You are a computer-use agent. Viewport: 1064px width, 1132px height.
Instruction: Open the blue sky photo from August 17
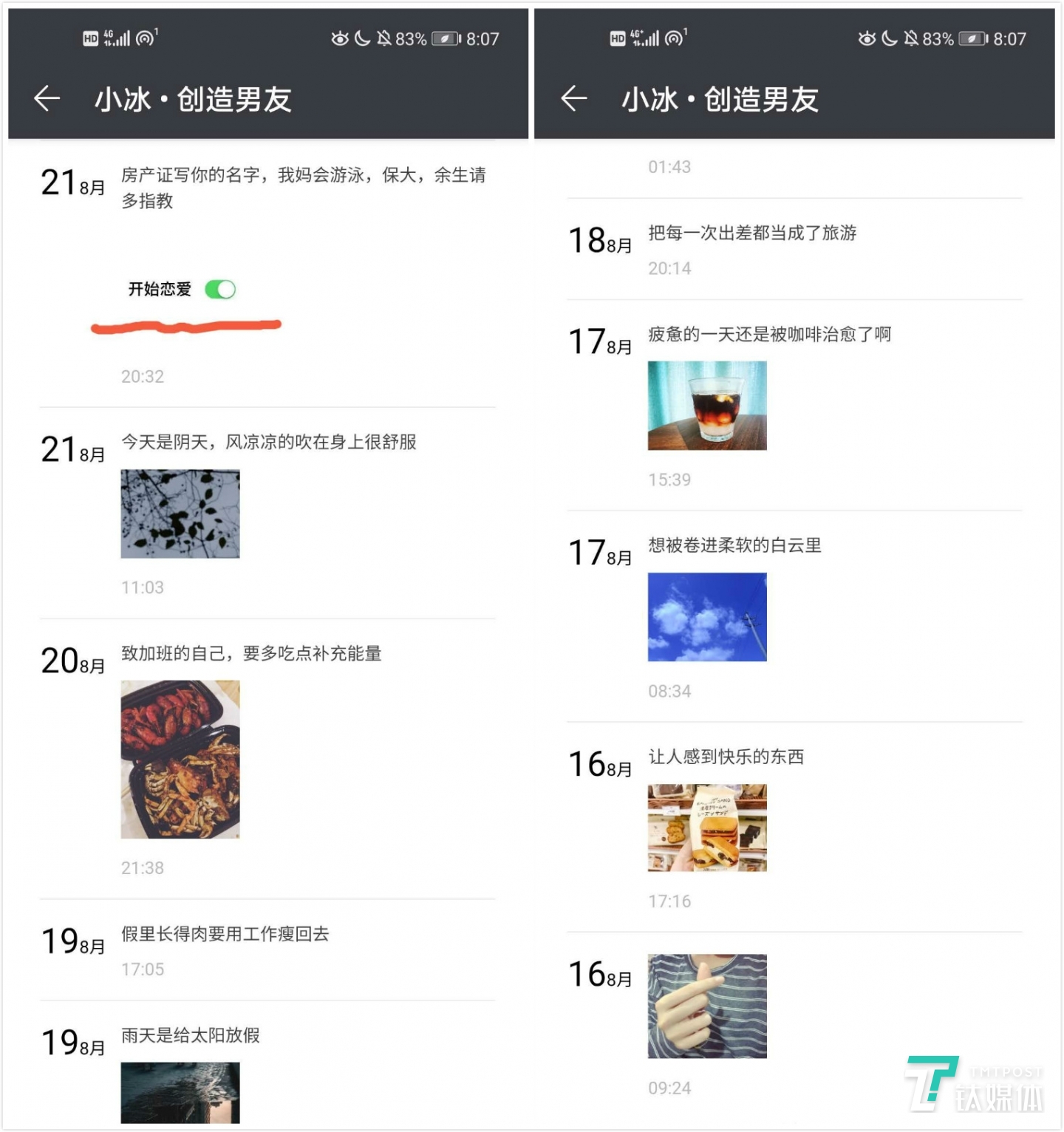point(706,618)
